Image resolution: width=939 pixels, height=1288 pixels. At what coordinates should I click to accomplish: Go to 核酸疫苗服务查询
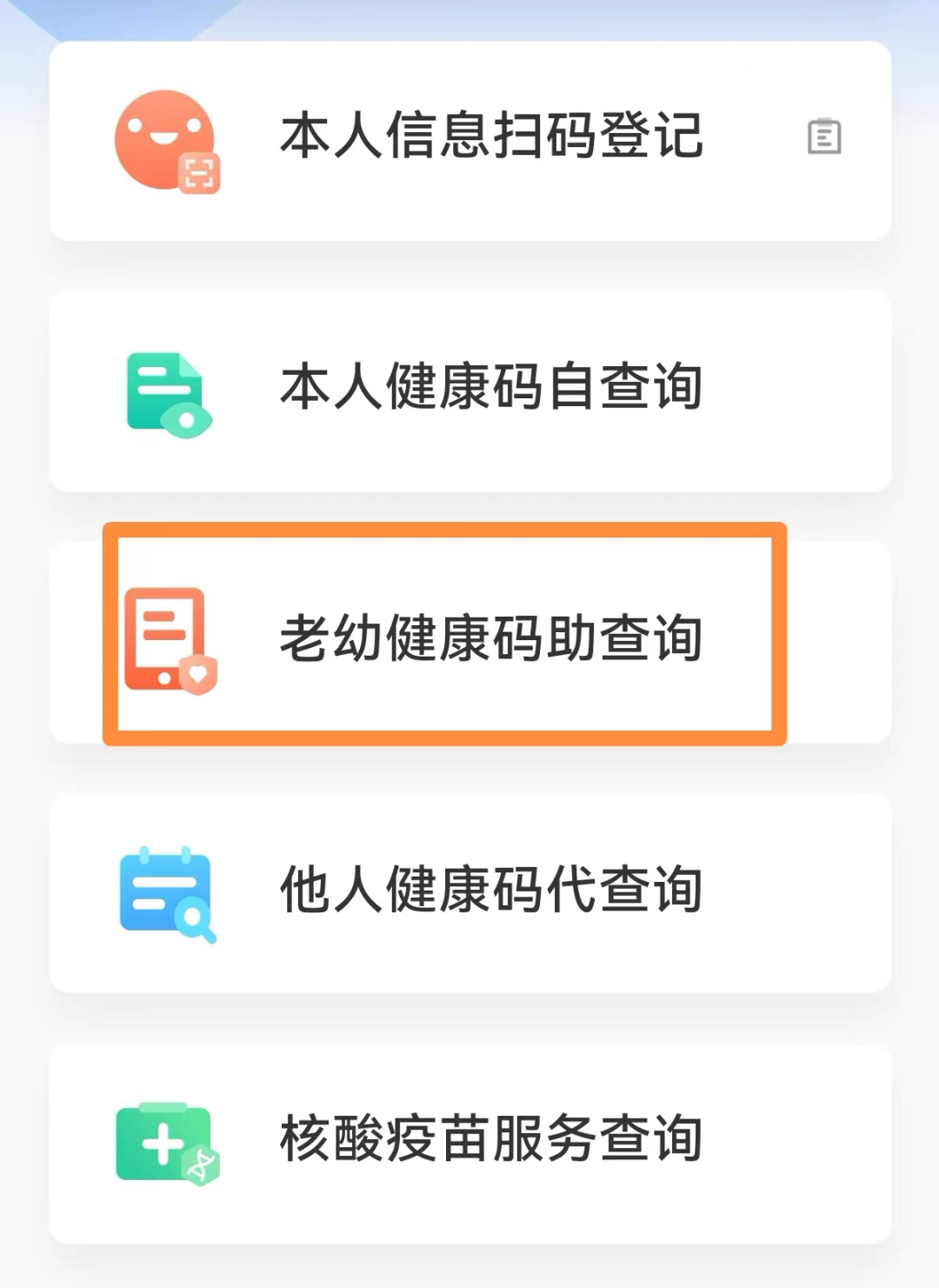pyautogui.click(x=469, y=1142)
